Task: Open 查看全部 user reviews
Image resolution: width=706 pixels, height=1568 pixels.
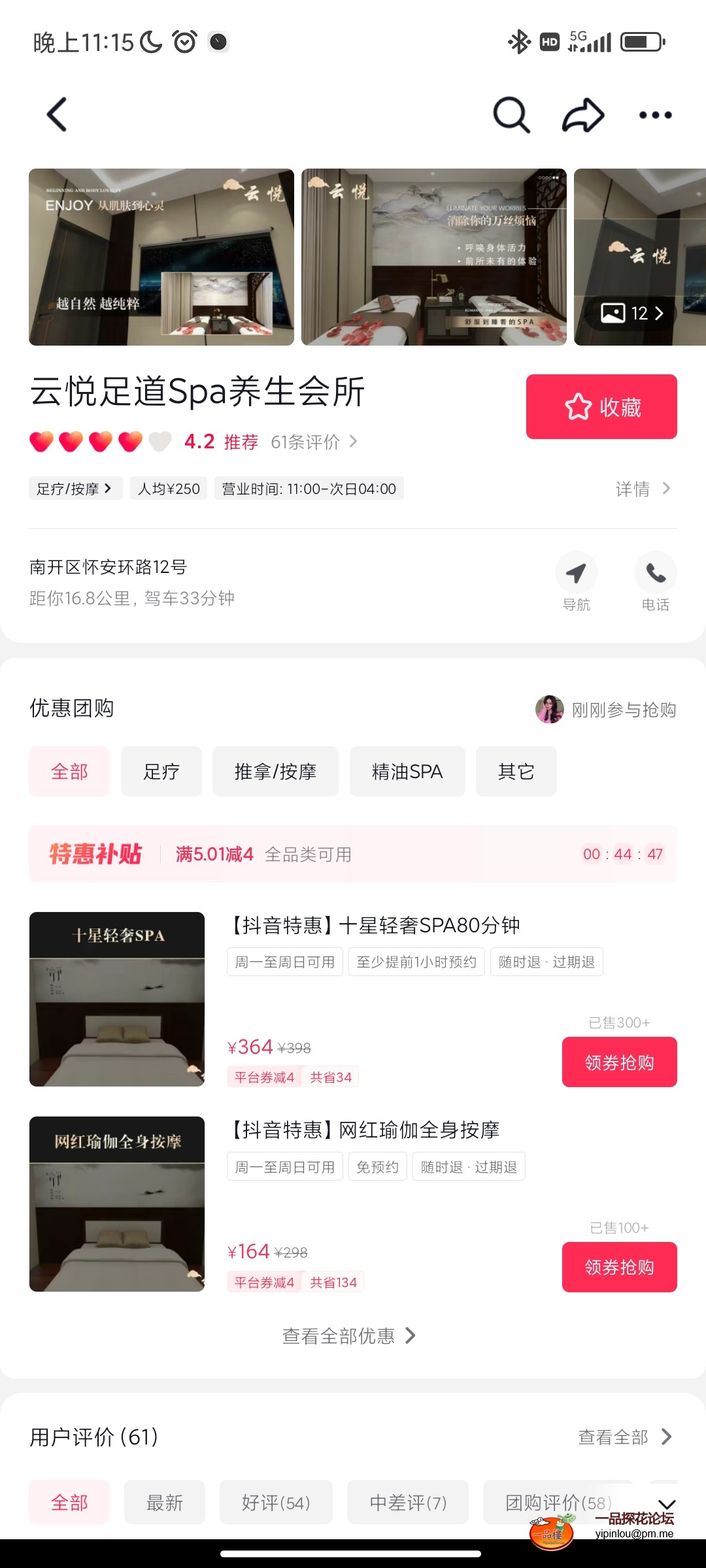Action: tap(624, 1437)
